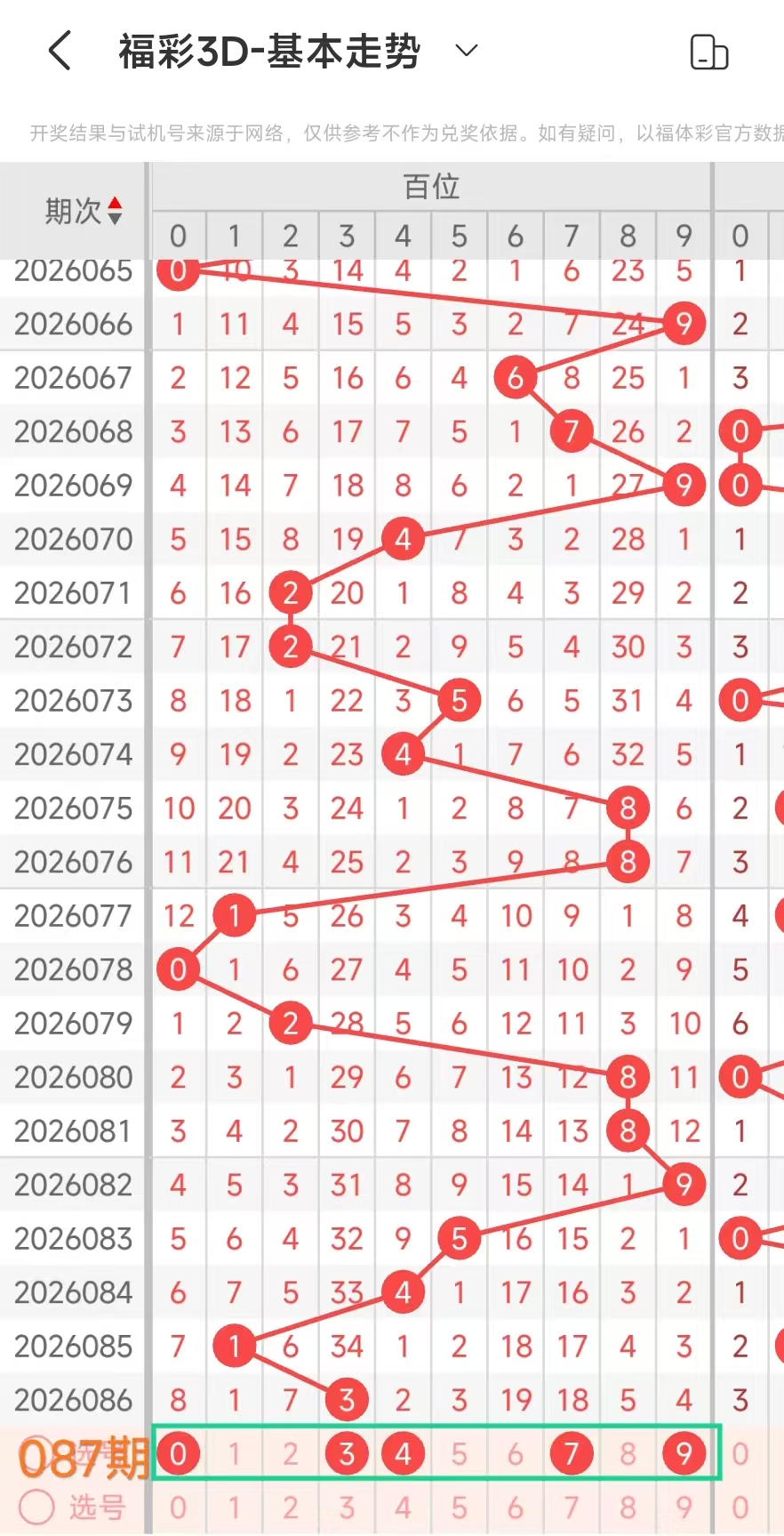Choose number 2 in the bottom 选号 row
Screen dimensions: 784x1536
point(290,1508)
